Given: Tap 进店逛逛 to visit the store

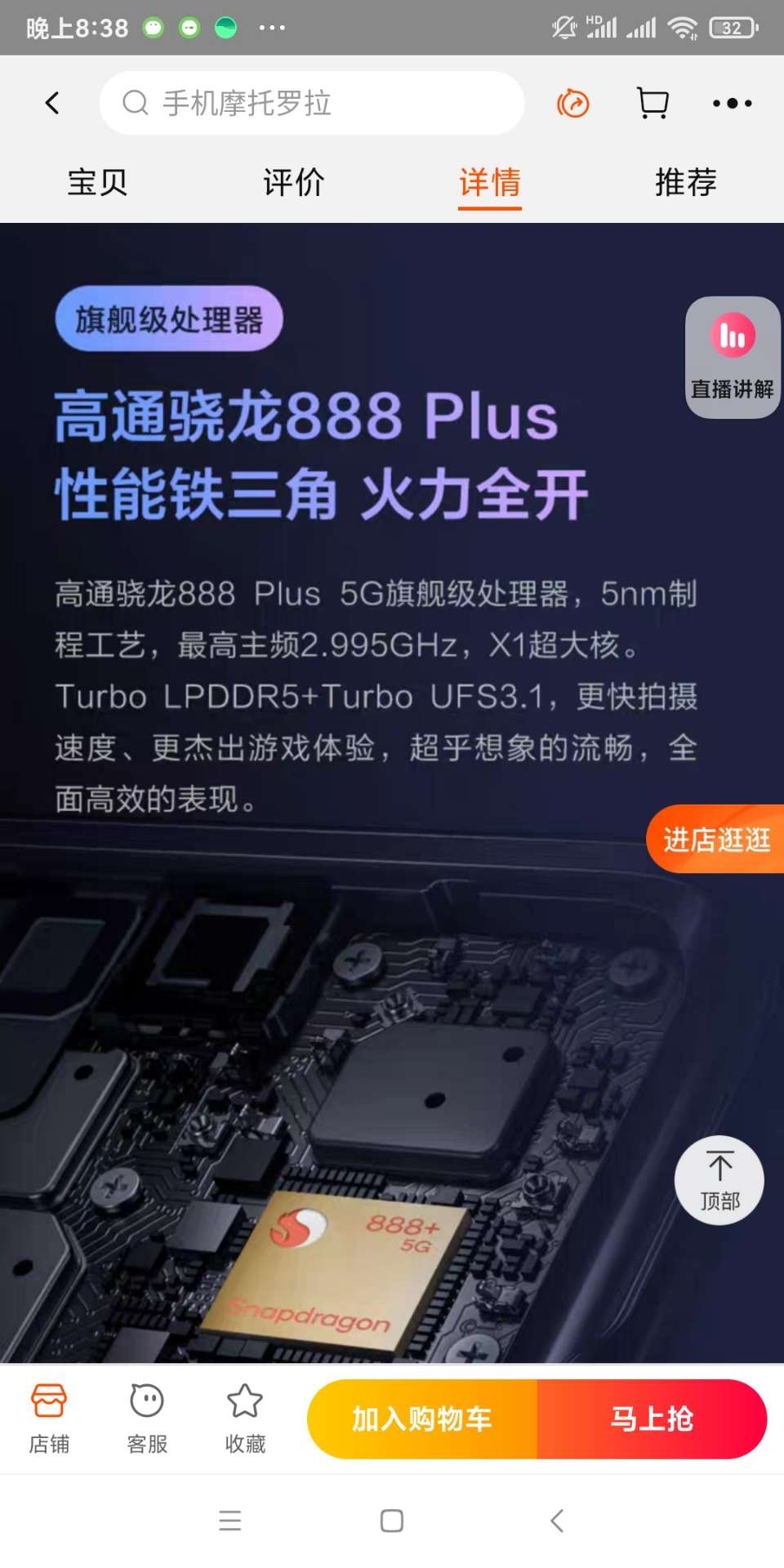Looking at the screenshot, I should (716, 839).
